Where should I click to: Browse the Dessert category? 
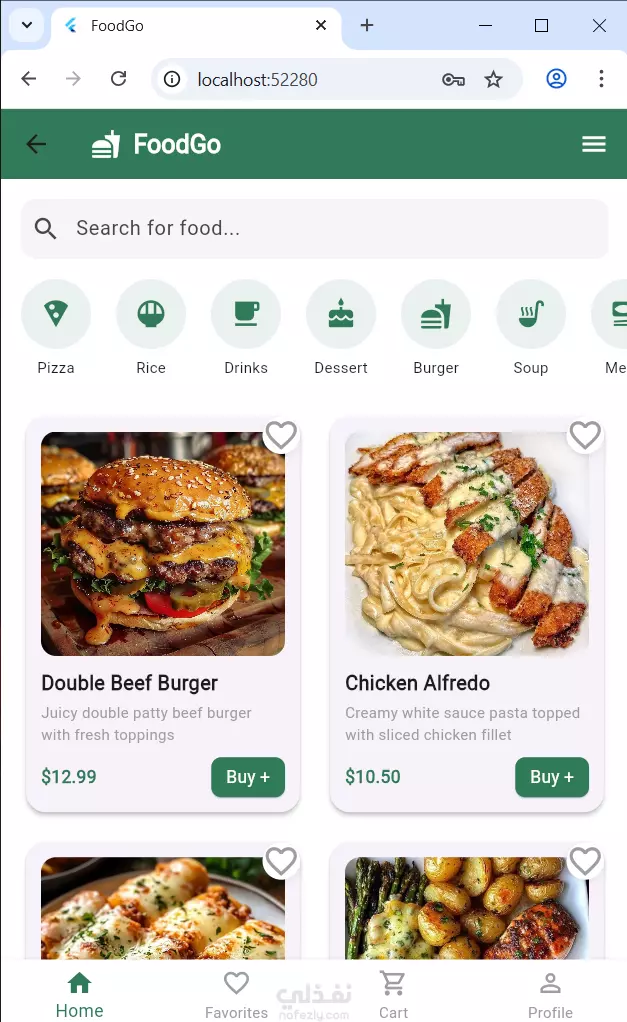[341, 314]
